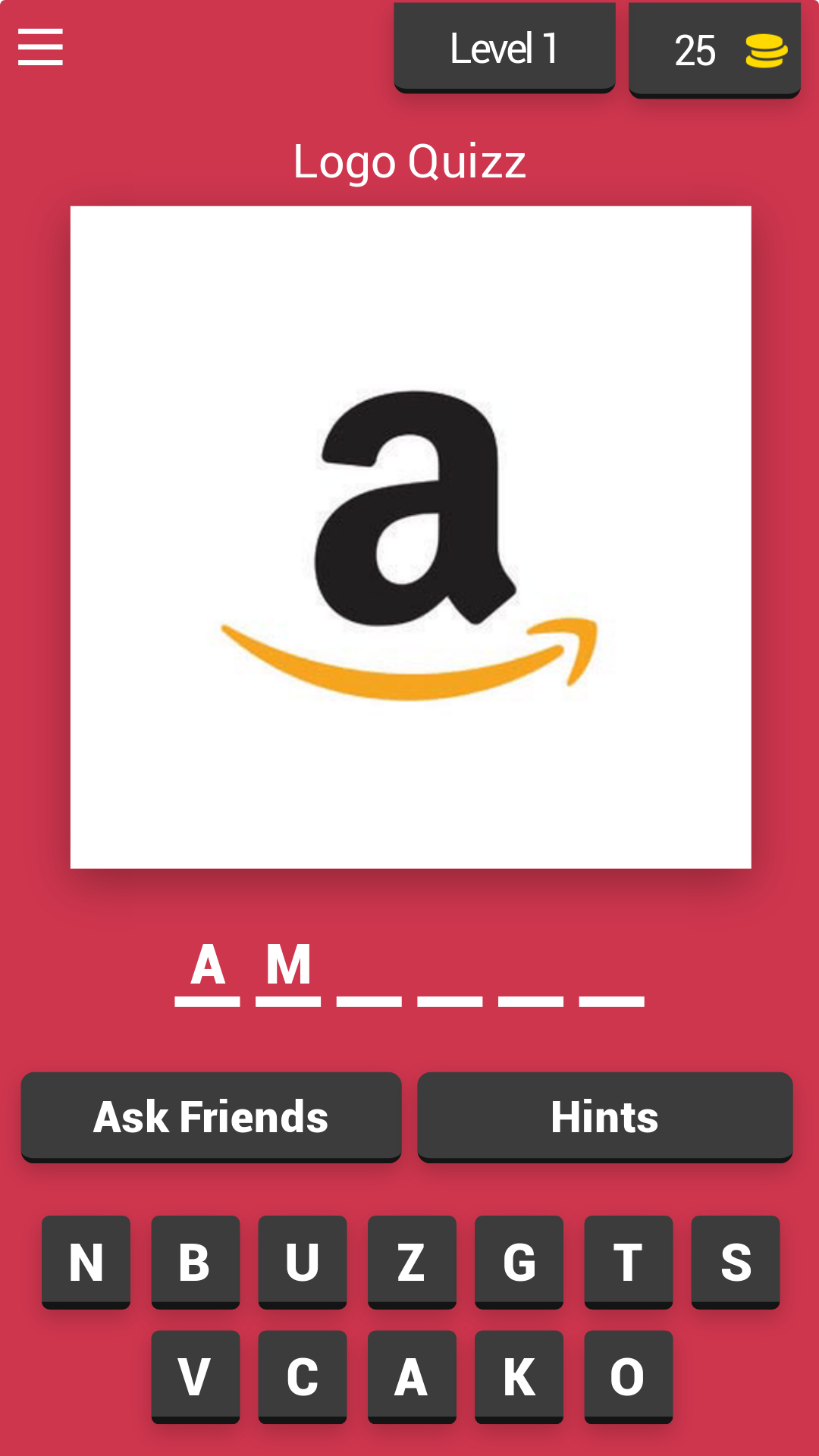Select the letter Z tile

pyautogui.click(x=412, y=1262)
